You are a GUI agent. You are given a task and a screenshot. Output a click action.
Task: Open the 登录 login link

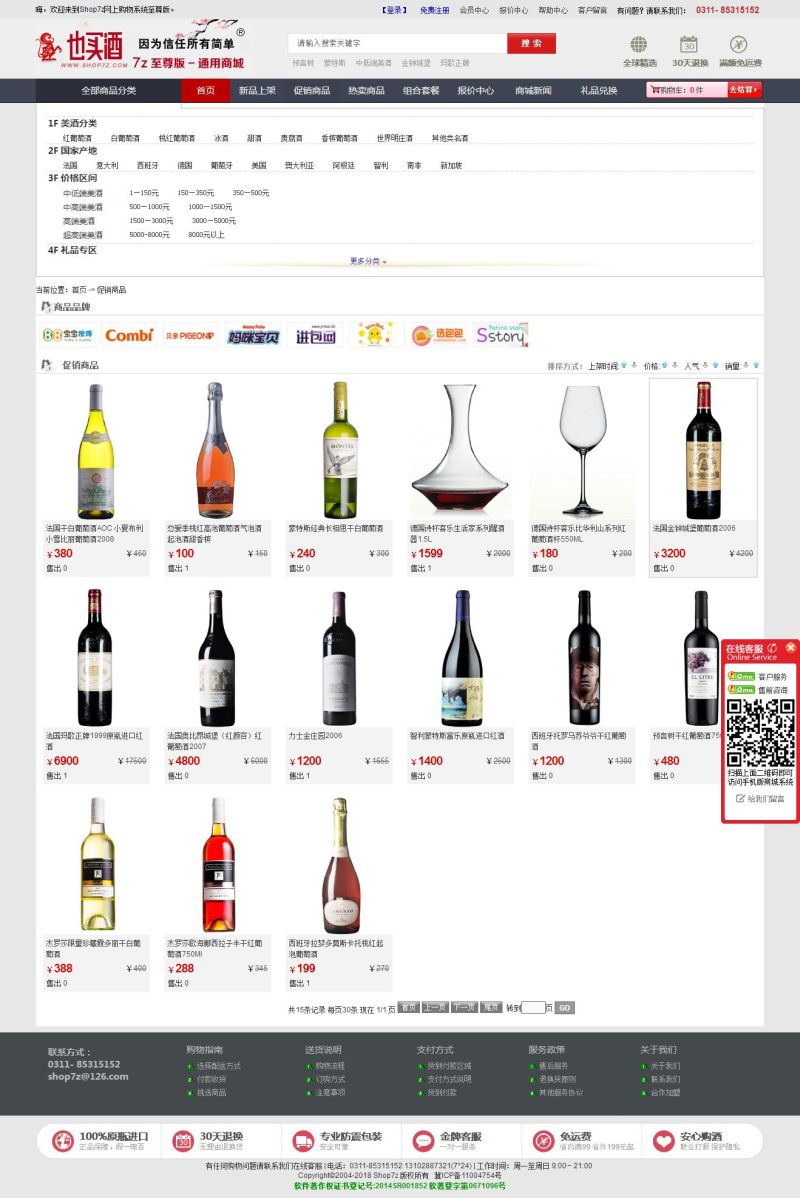click(x=395, y=10)
